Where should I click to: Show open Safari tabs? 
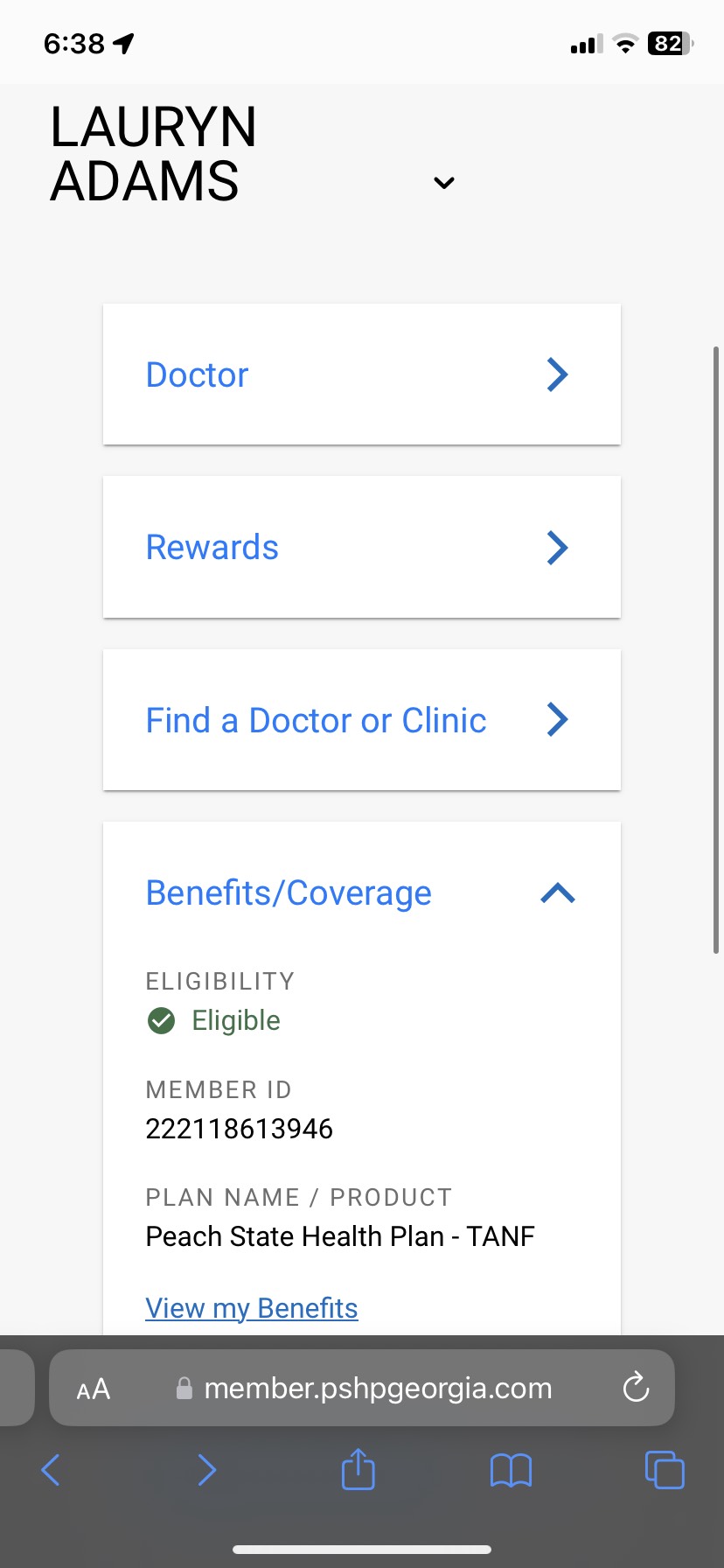click(x=665, y=1469)
